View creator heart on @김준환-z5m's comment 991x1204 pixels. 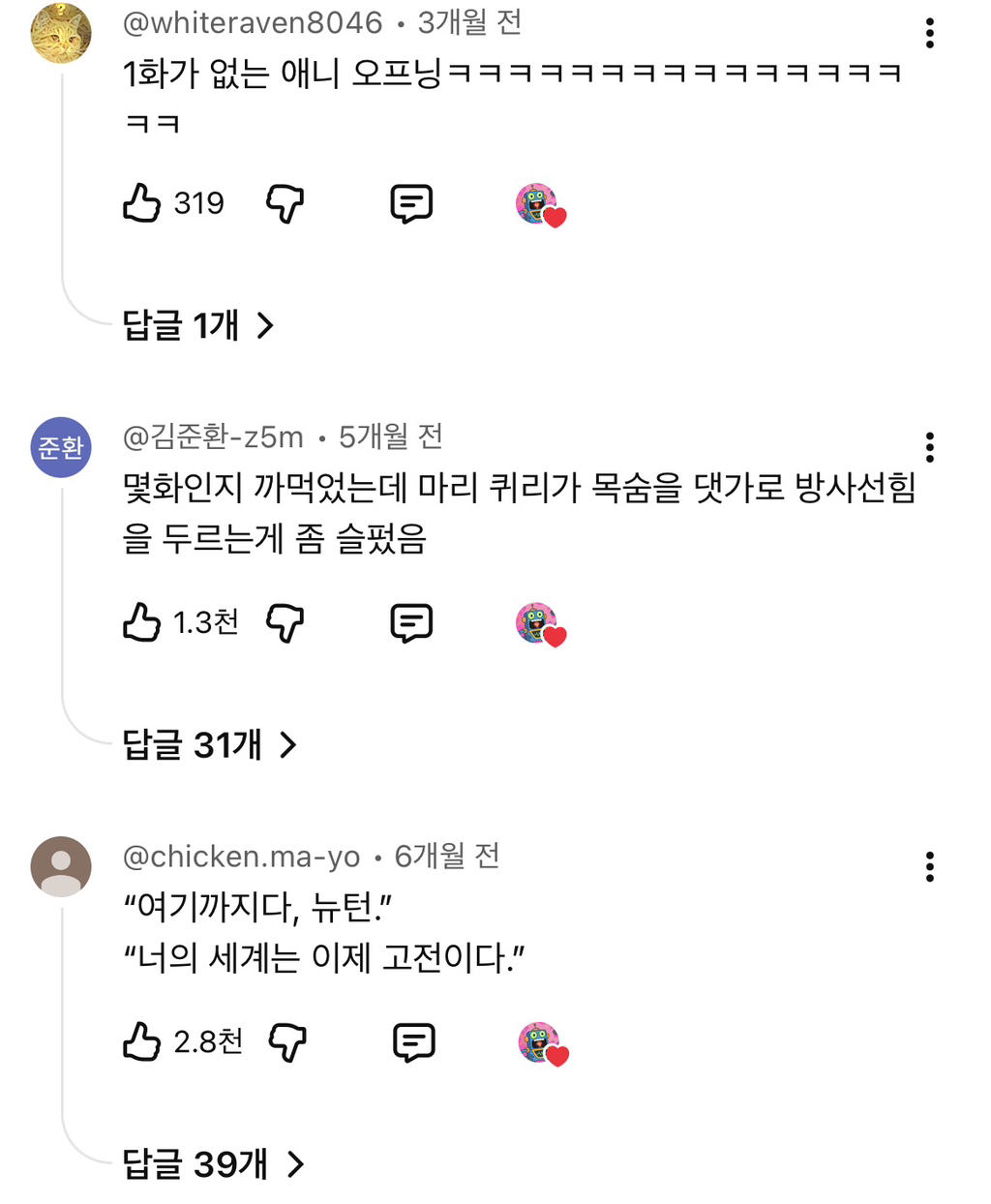(541, 624)
